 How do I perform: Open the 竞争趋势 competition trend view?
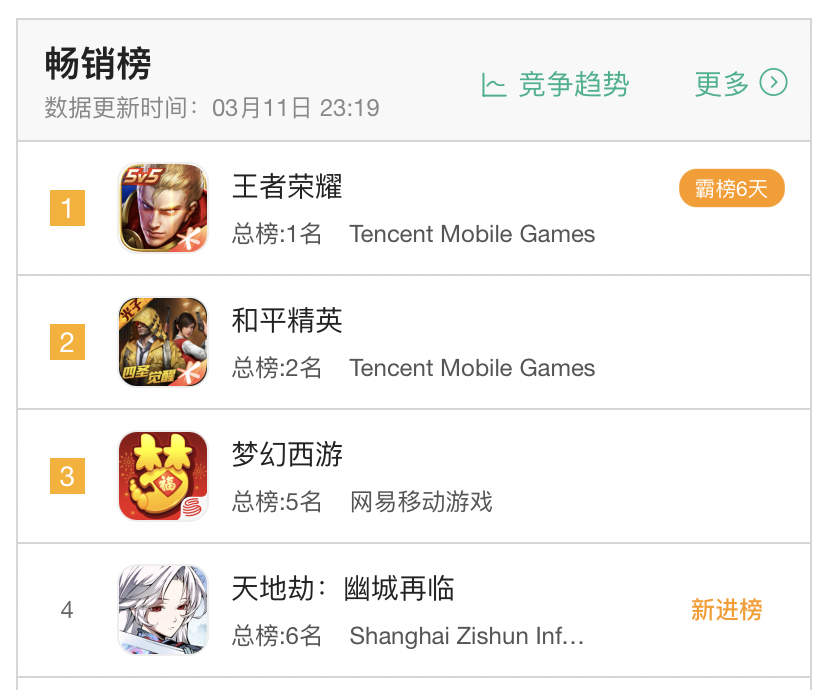click(x=556, y=85)
